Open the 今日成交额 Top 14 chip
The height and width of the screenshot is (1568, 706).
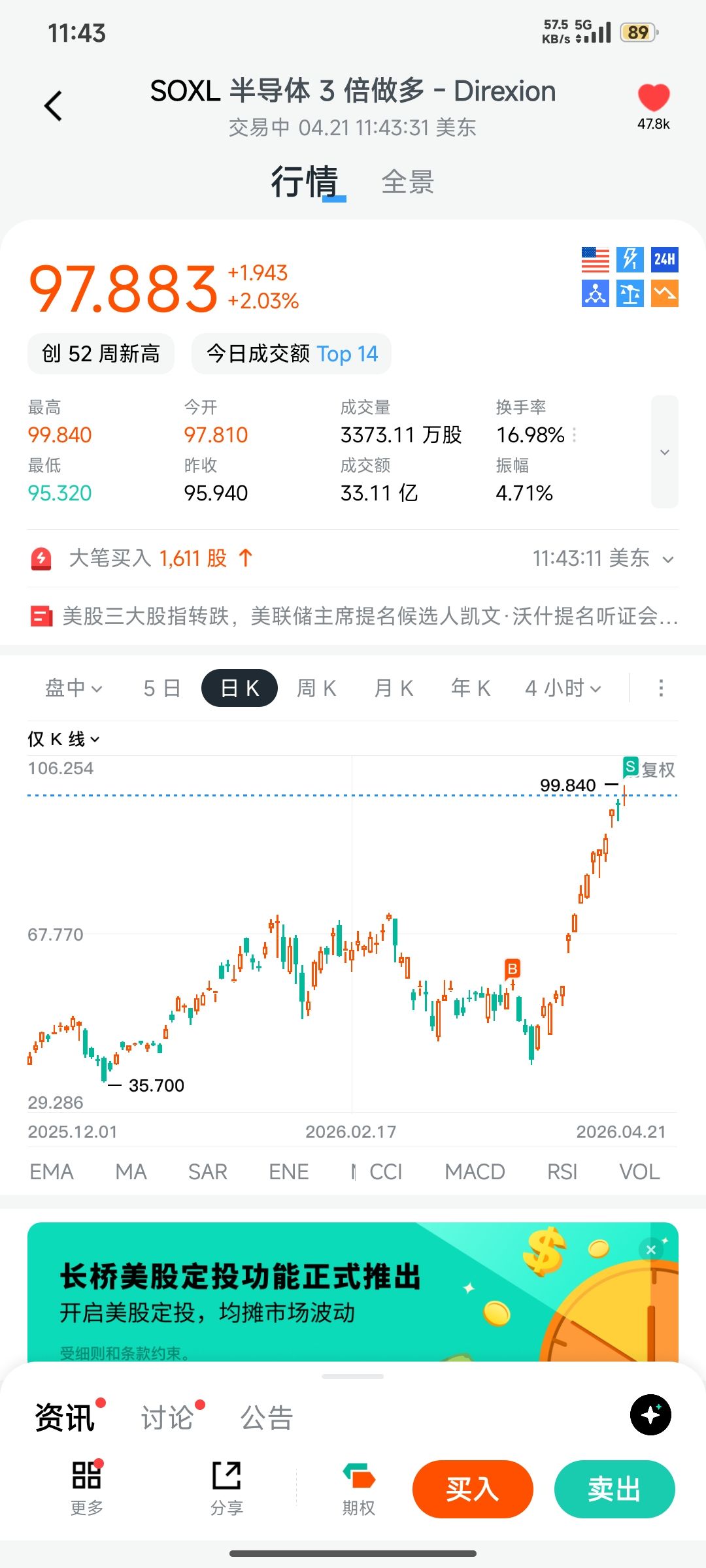[x=292, y=354]
